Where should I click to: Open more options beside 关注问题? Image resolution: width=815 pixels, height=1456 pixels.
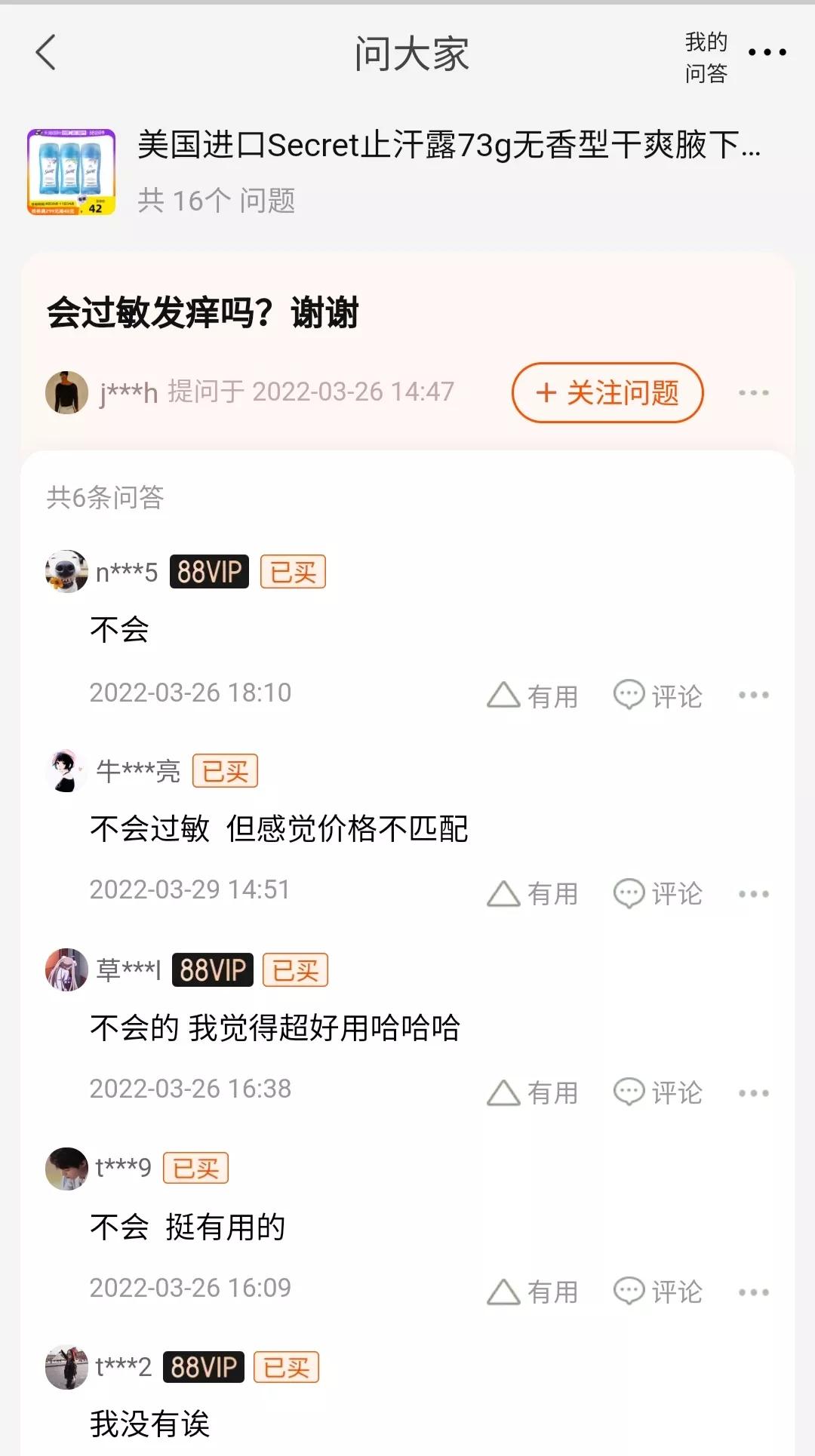click(x=753, y=393)
